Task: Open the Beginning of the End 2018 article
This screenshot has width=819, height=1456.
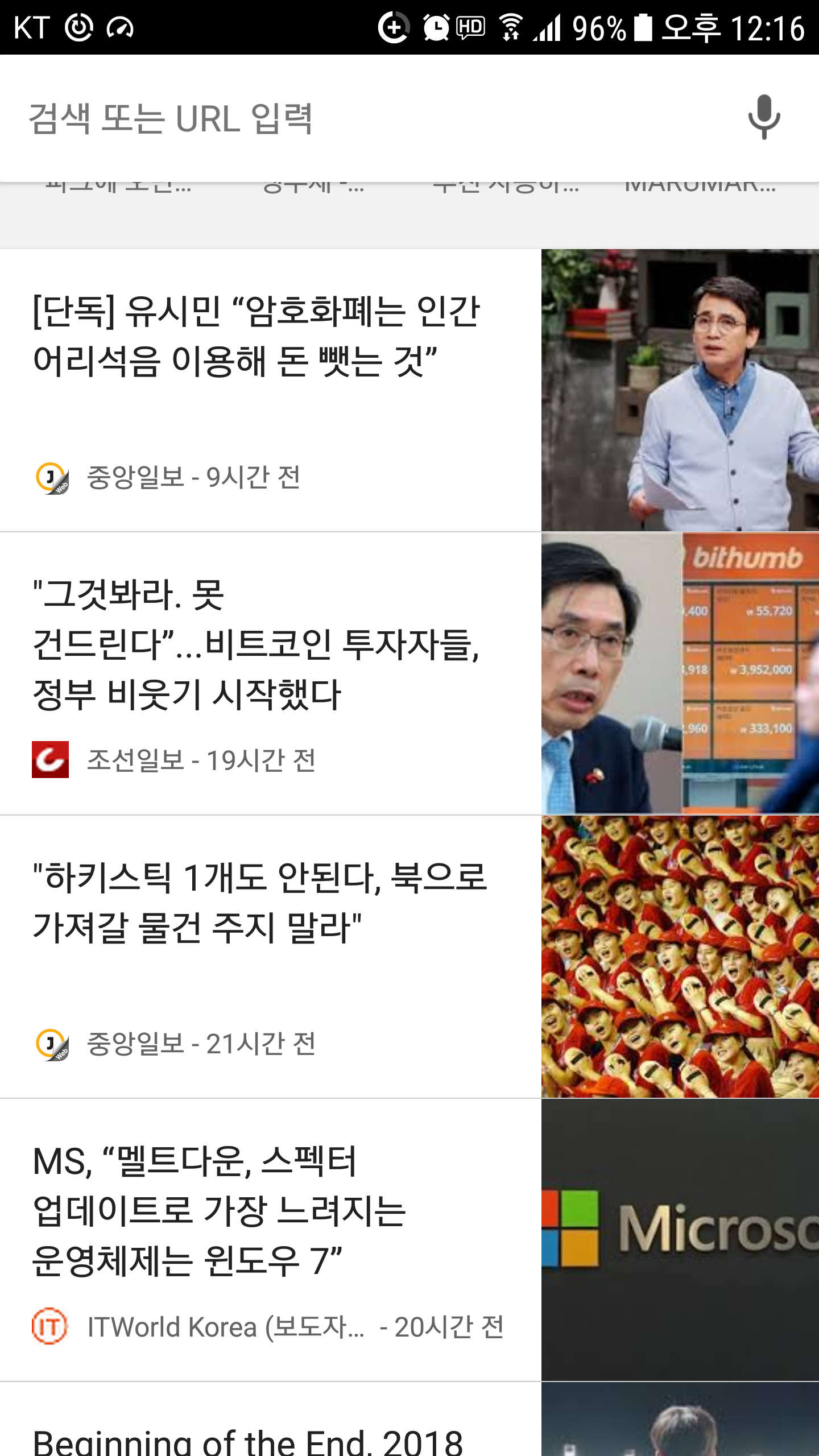Action: (248, 1440)
